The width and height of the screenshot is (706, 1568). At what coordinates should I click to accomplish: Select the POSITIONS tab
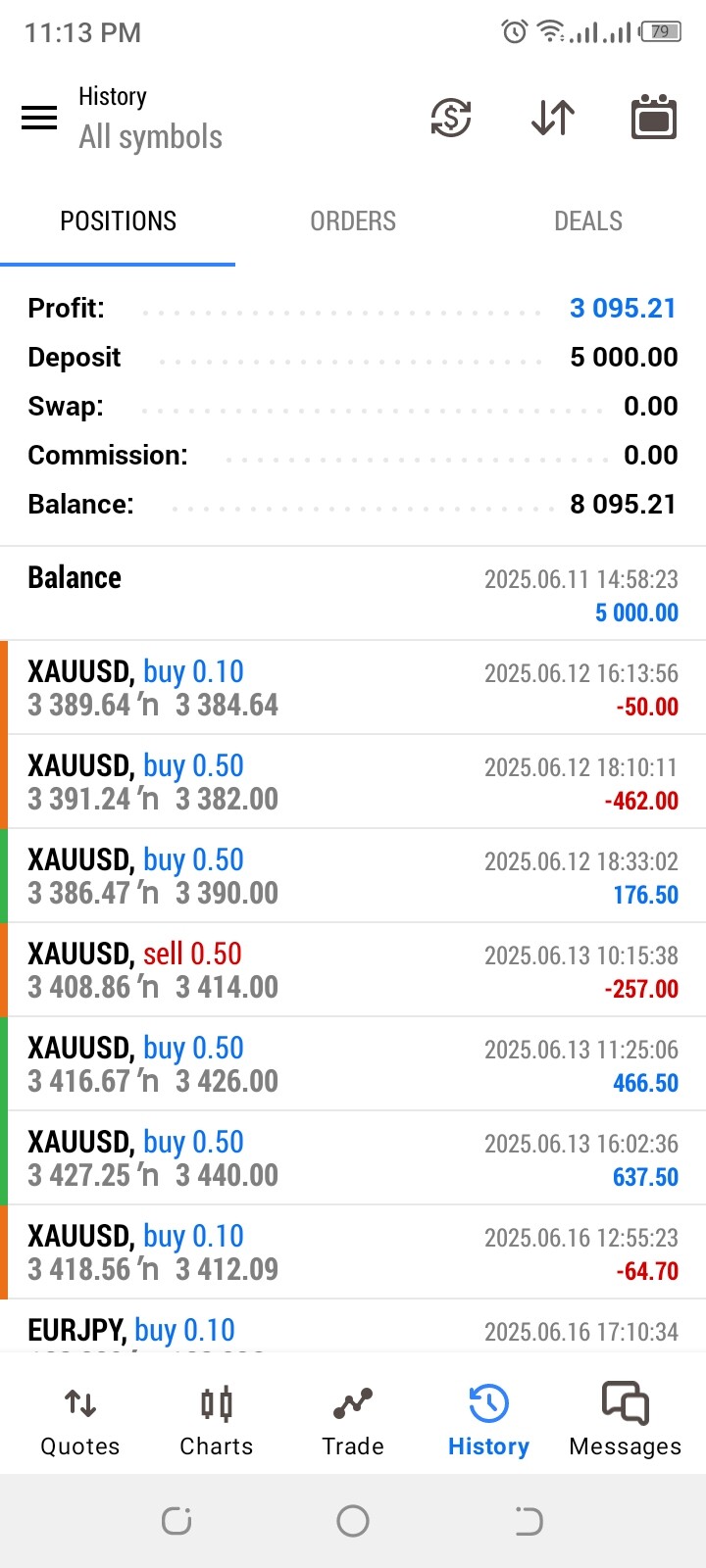click(118, 221)
